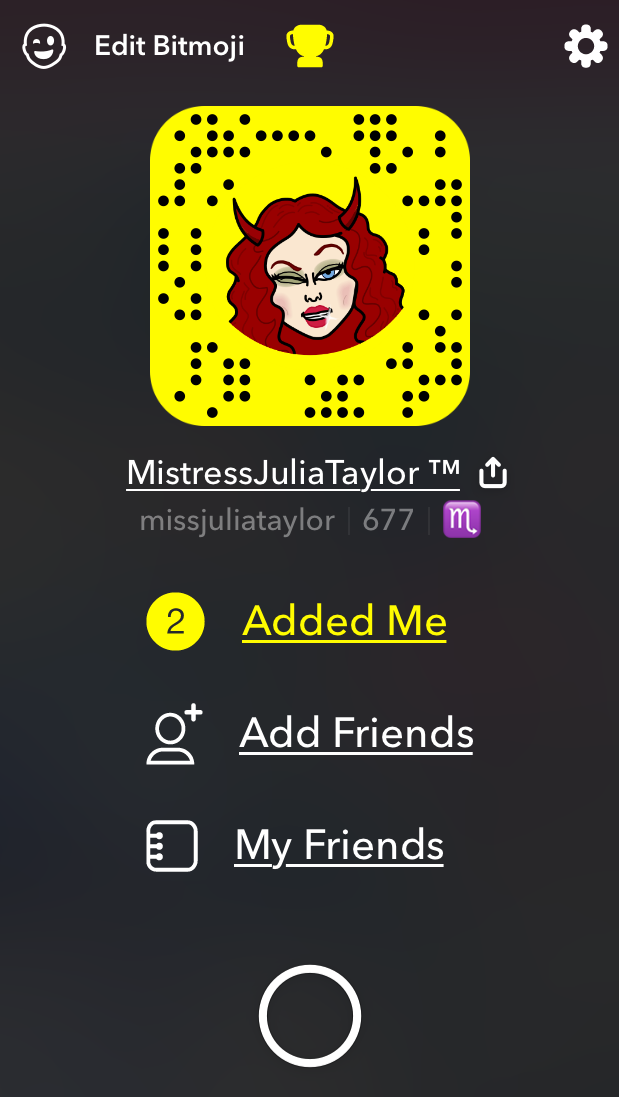
Task: Tap the Snapcode to view it
Action: point(310,265)
